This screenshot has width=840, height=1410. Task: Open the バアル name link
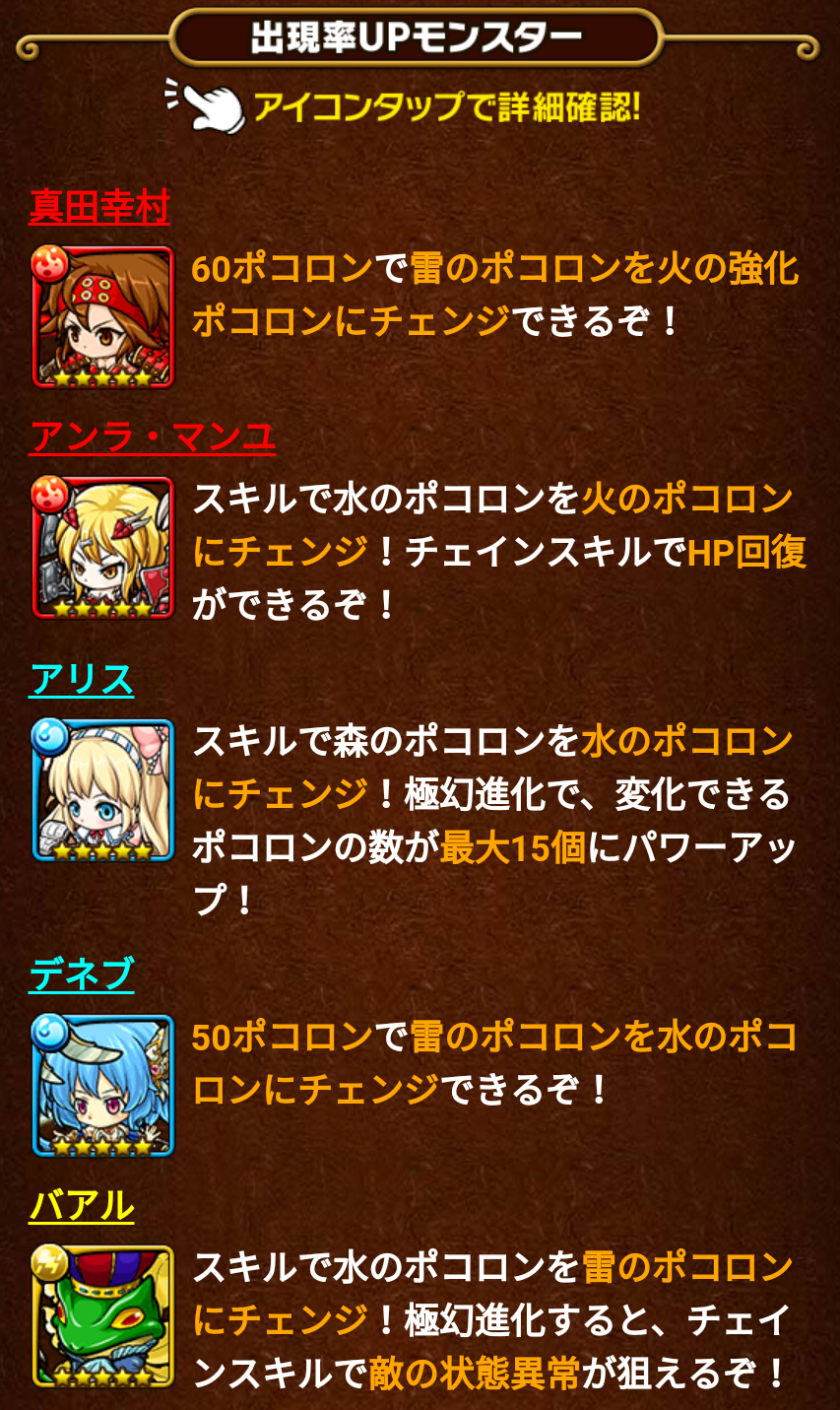(x=82, y=1206)
